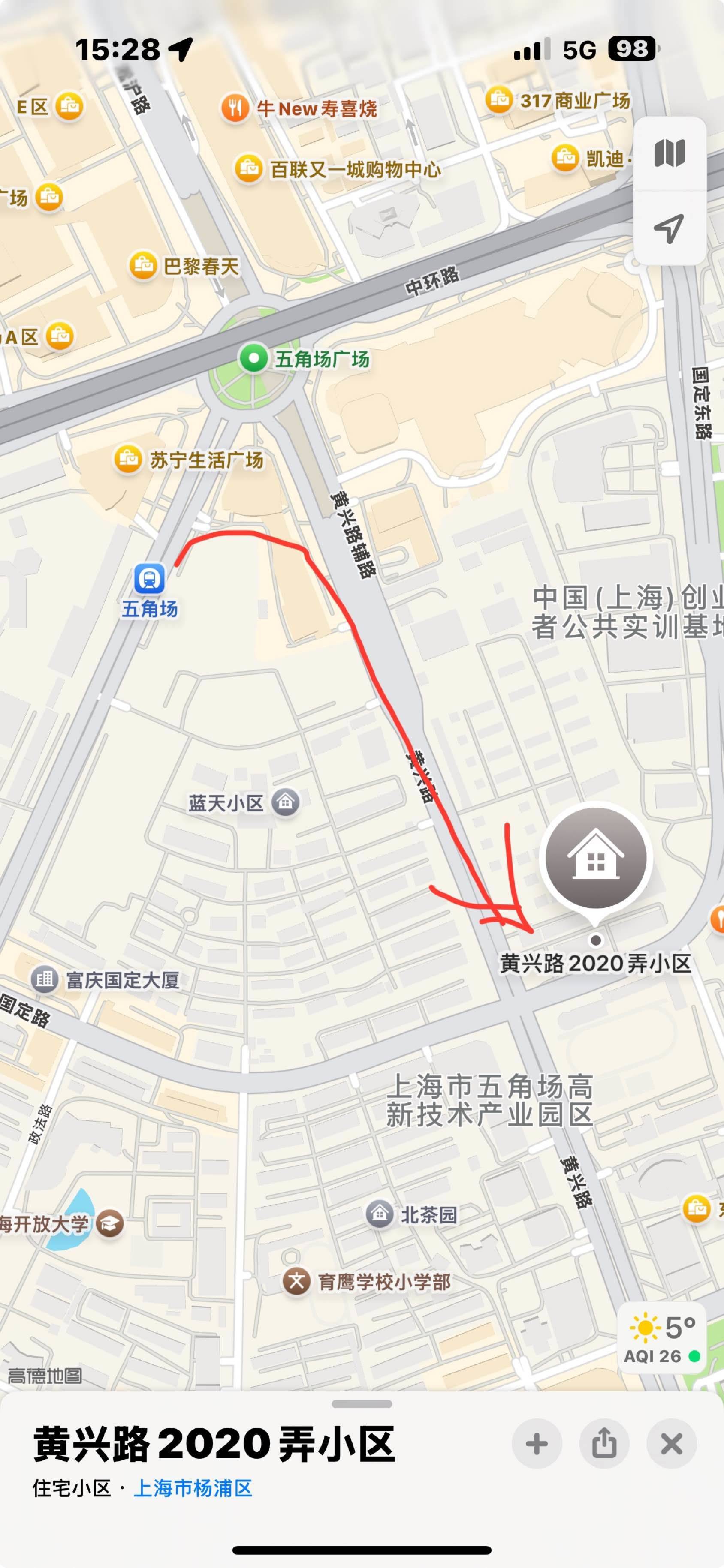Select the 蓝天小区 residence marker
Image resolution: width=724 pixels, height=1568 pixels.
tap(285, 802)
